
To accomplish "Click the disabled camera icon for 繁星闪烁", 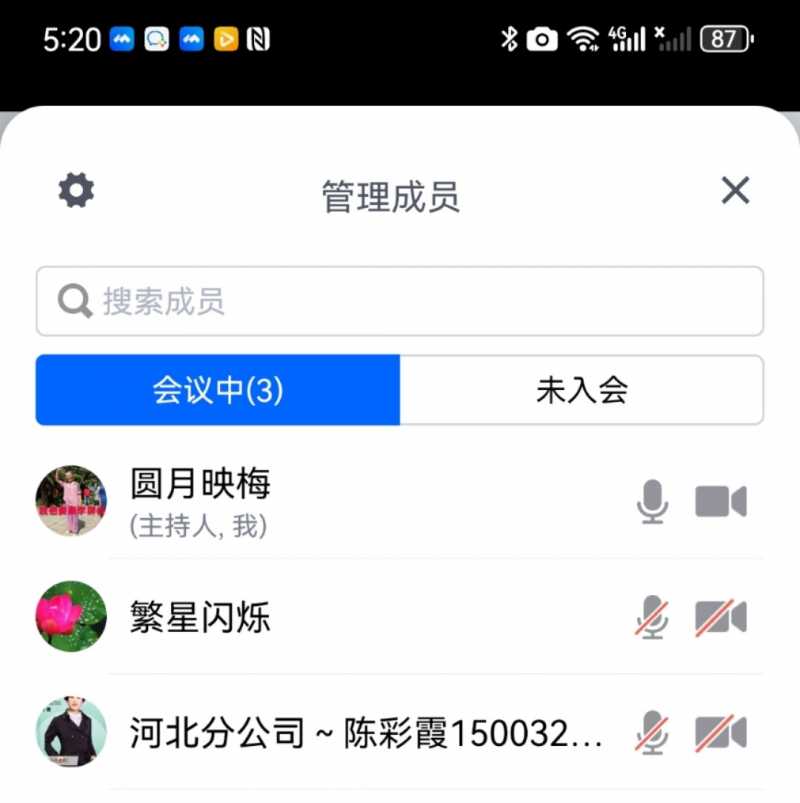I will click(721, 617).
